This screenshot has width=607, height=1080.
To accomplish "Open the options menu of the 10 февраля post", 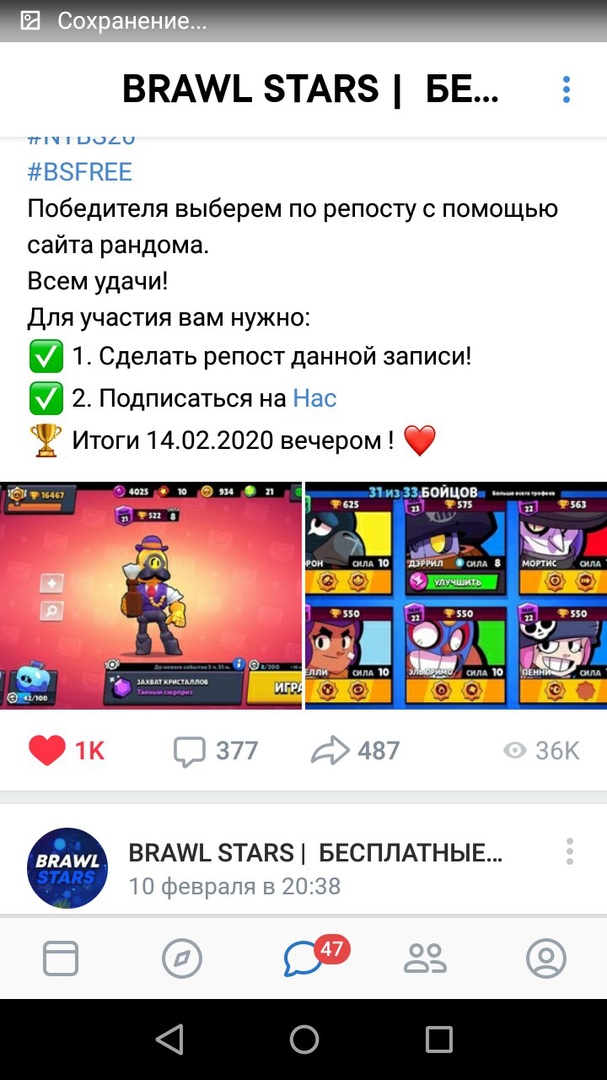I will tap(569, 852).
